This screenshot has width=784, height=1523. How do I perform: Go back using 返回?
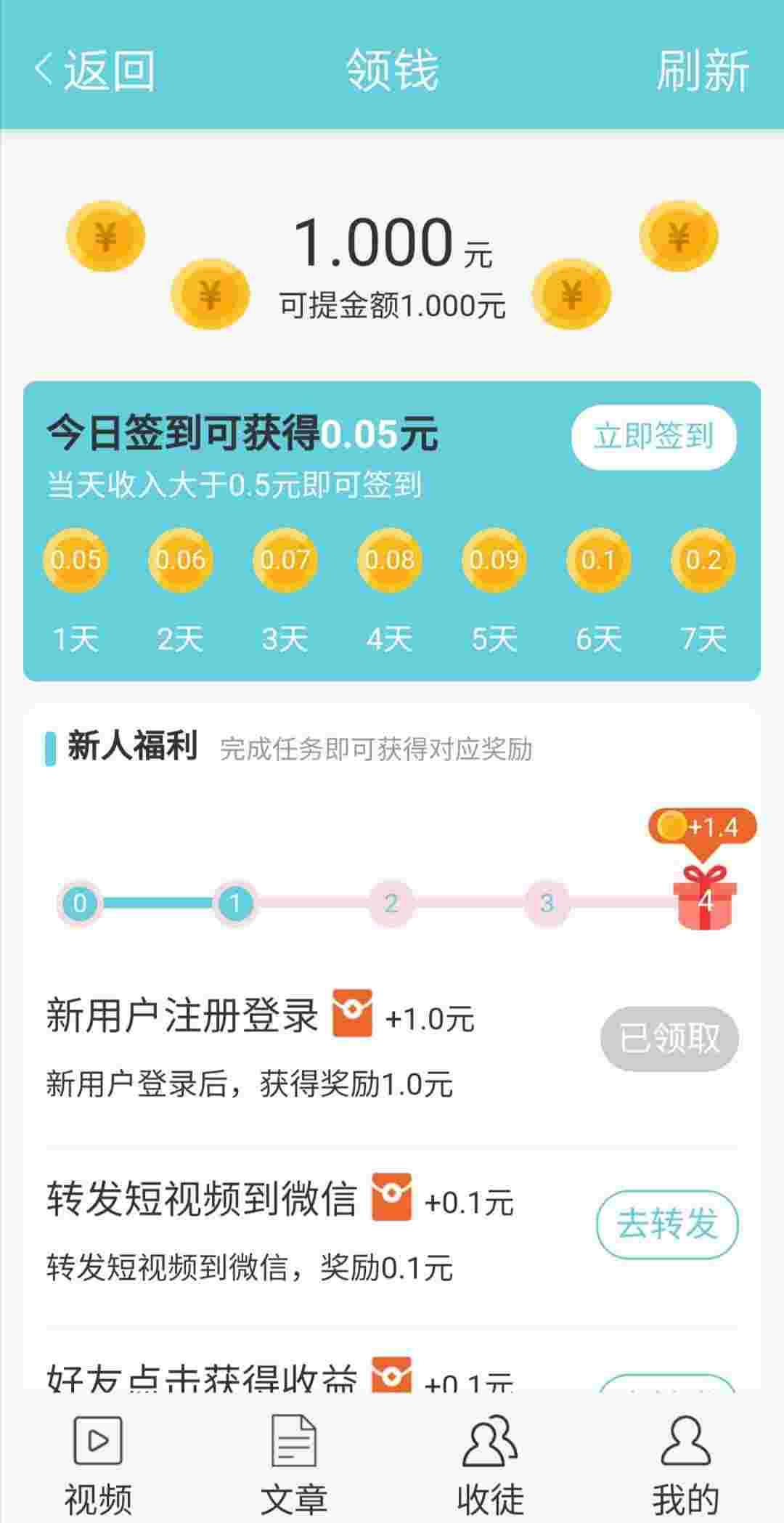click(x=94, y=70)
